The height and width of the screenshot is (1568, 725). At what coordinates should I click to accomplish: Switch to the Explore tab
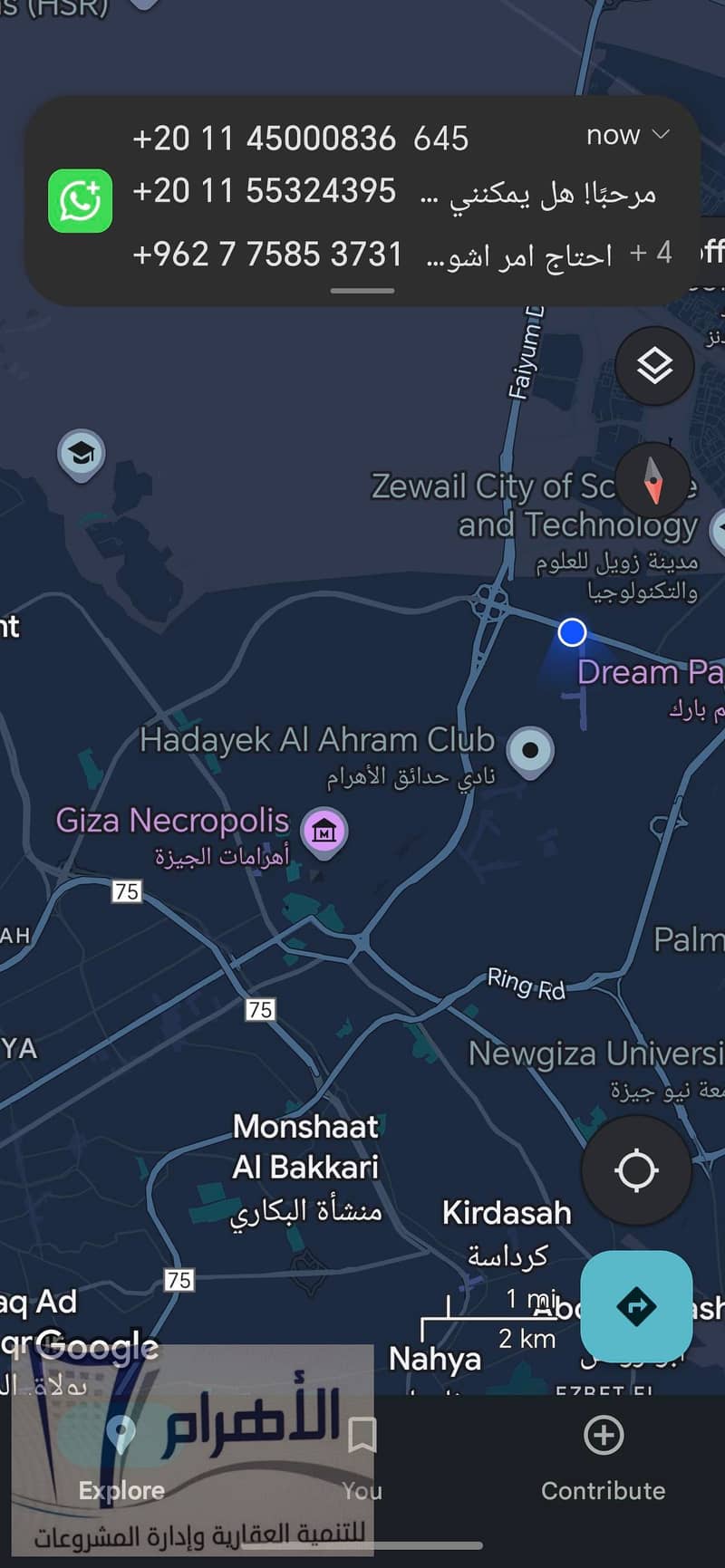[121, 1458]
